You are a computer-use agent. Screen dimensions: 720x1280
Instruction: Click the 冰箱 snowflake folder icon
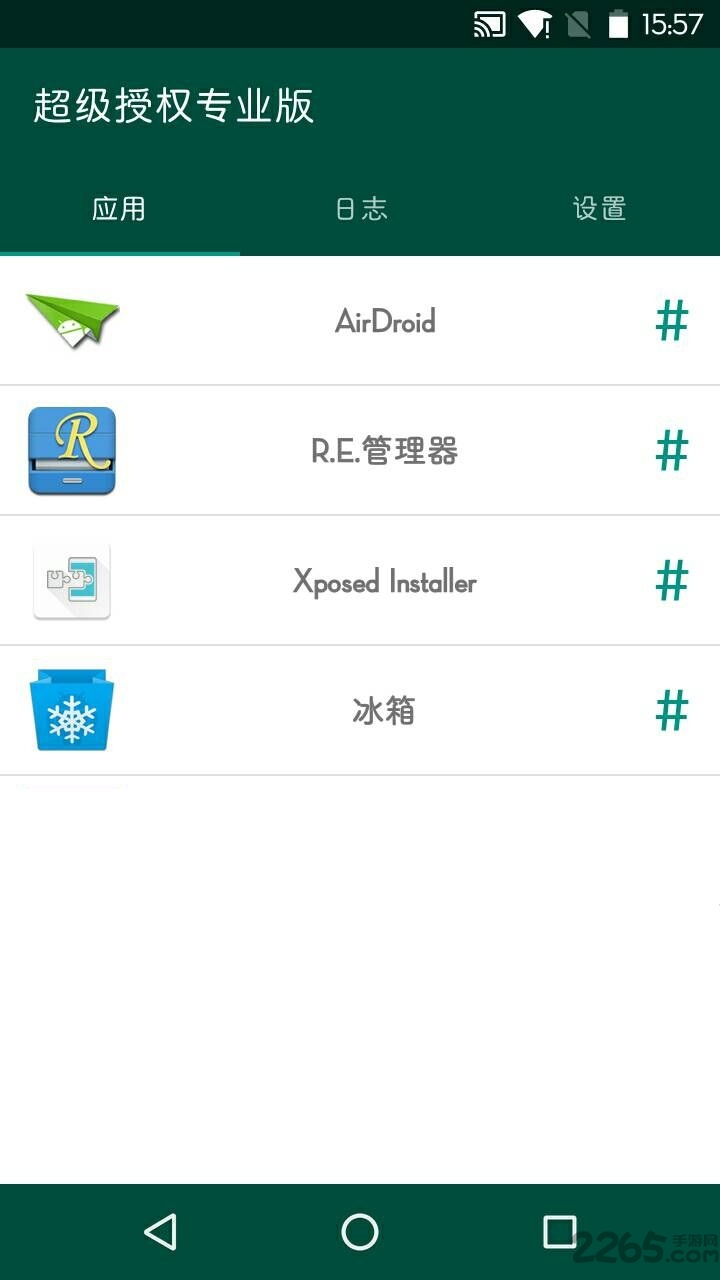[x=71, y=710]
